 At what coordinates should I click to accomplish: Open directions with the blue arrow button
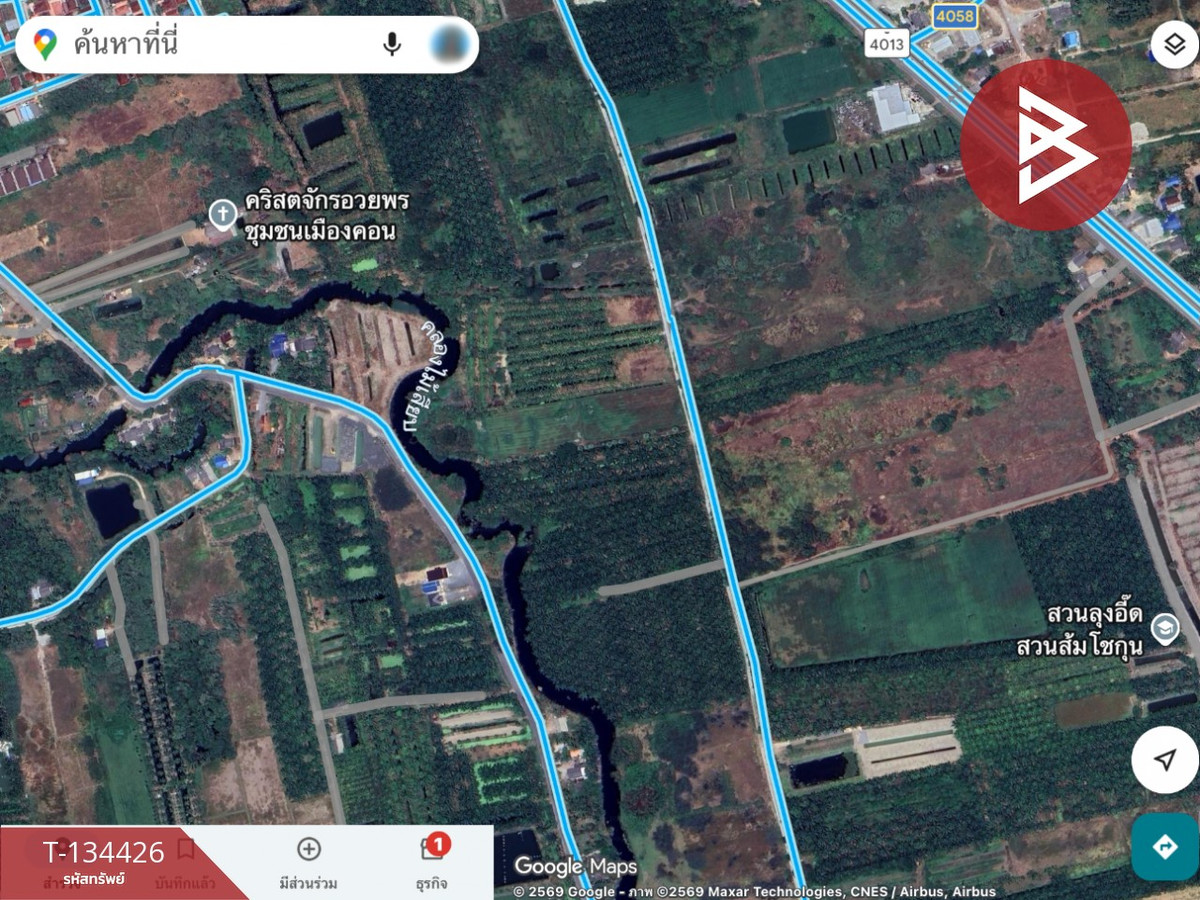pos(1165,847)
